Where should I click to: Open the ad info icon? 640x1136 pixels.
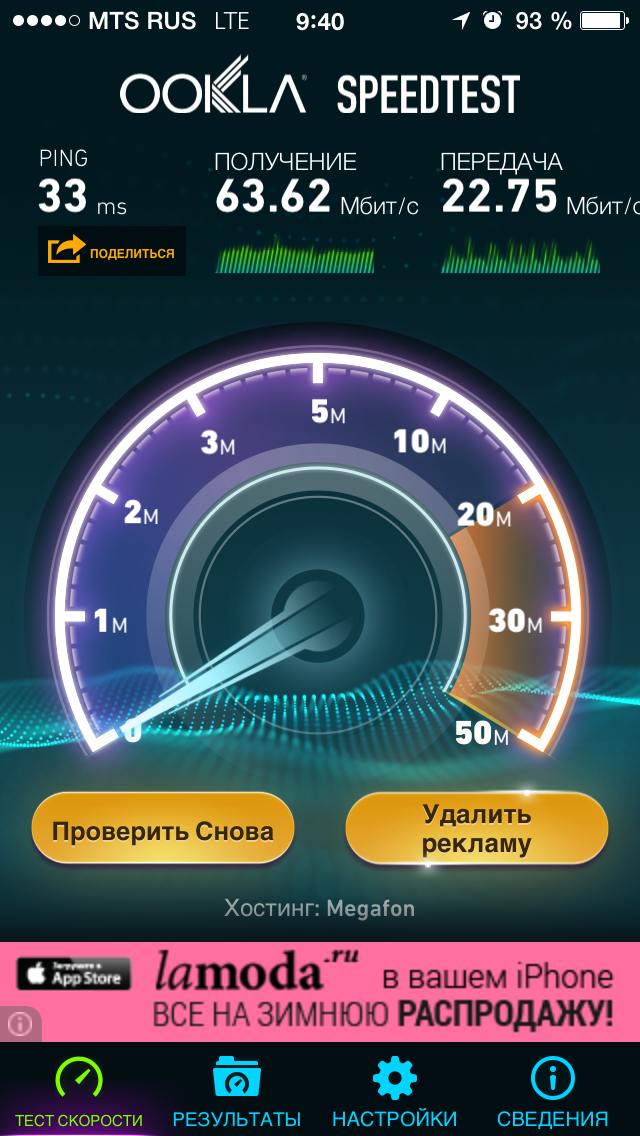[20, 1024]
